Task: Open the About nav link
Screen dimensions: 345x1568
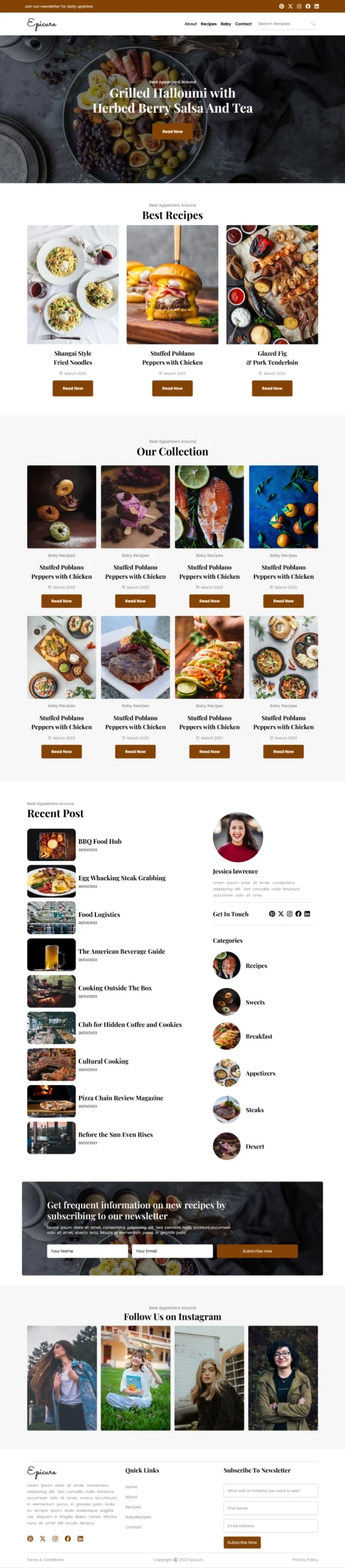Action: pyautogui.click(x=190, y=24)
